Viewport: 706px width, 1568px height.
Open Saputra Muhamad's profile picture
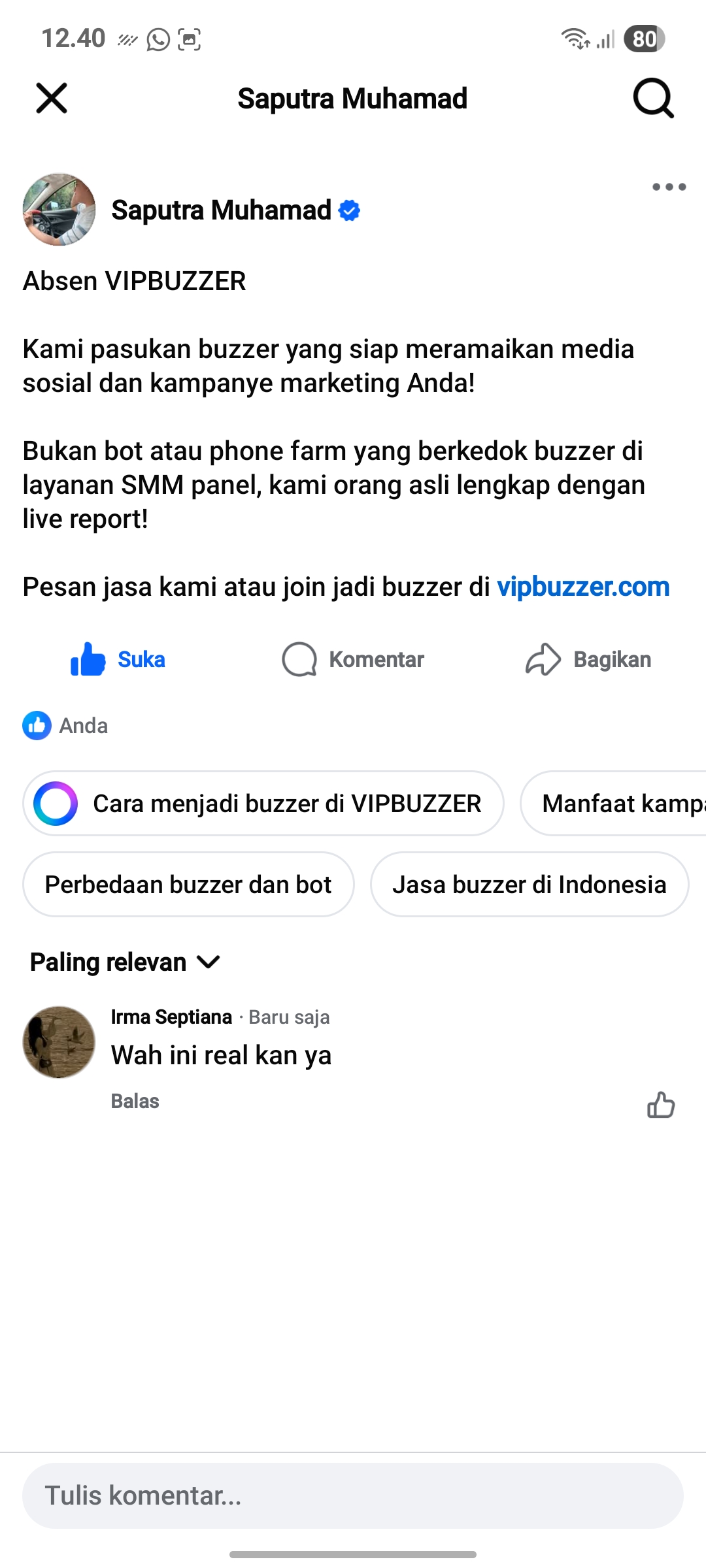coord(59,210)
